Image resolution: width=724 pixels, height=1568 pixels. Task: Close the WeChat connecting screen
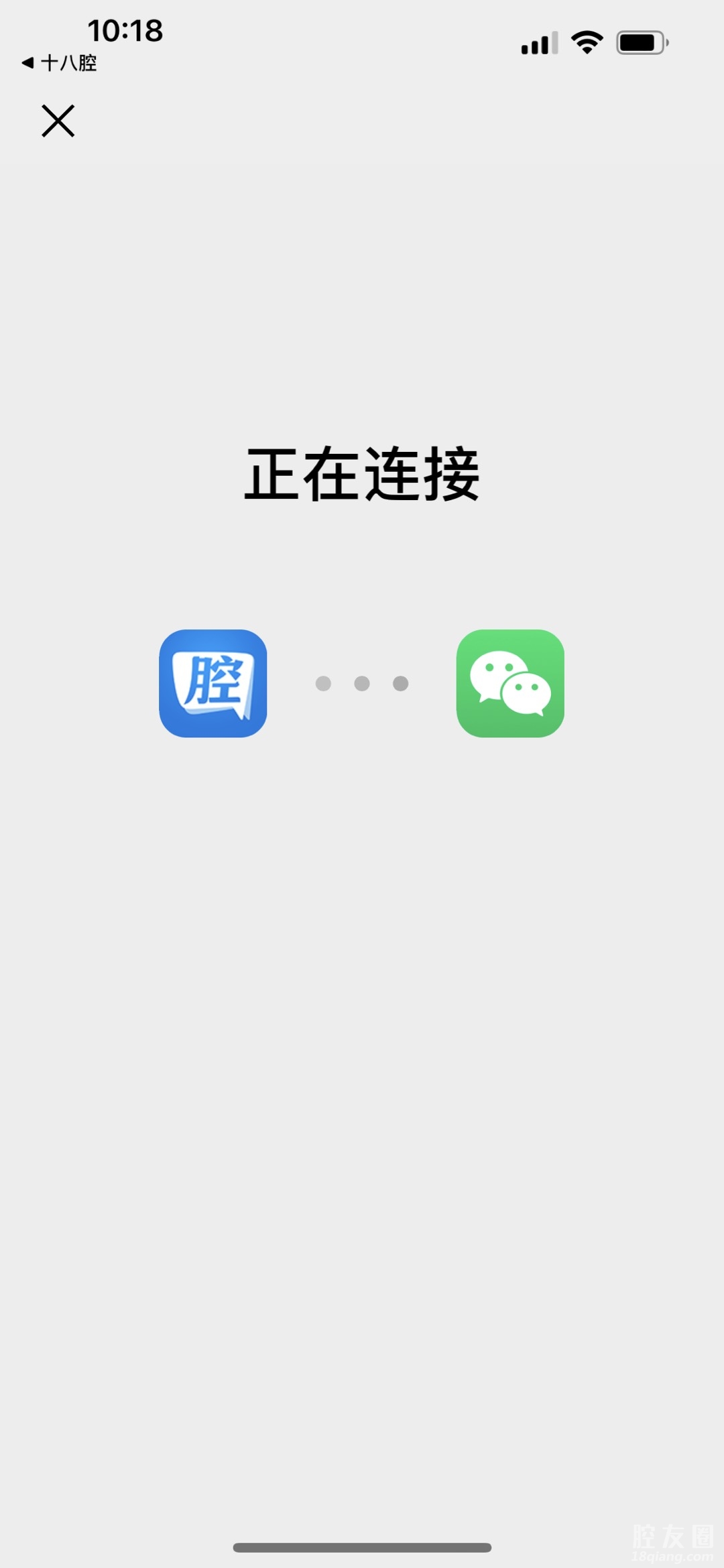58,121
